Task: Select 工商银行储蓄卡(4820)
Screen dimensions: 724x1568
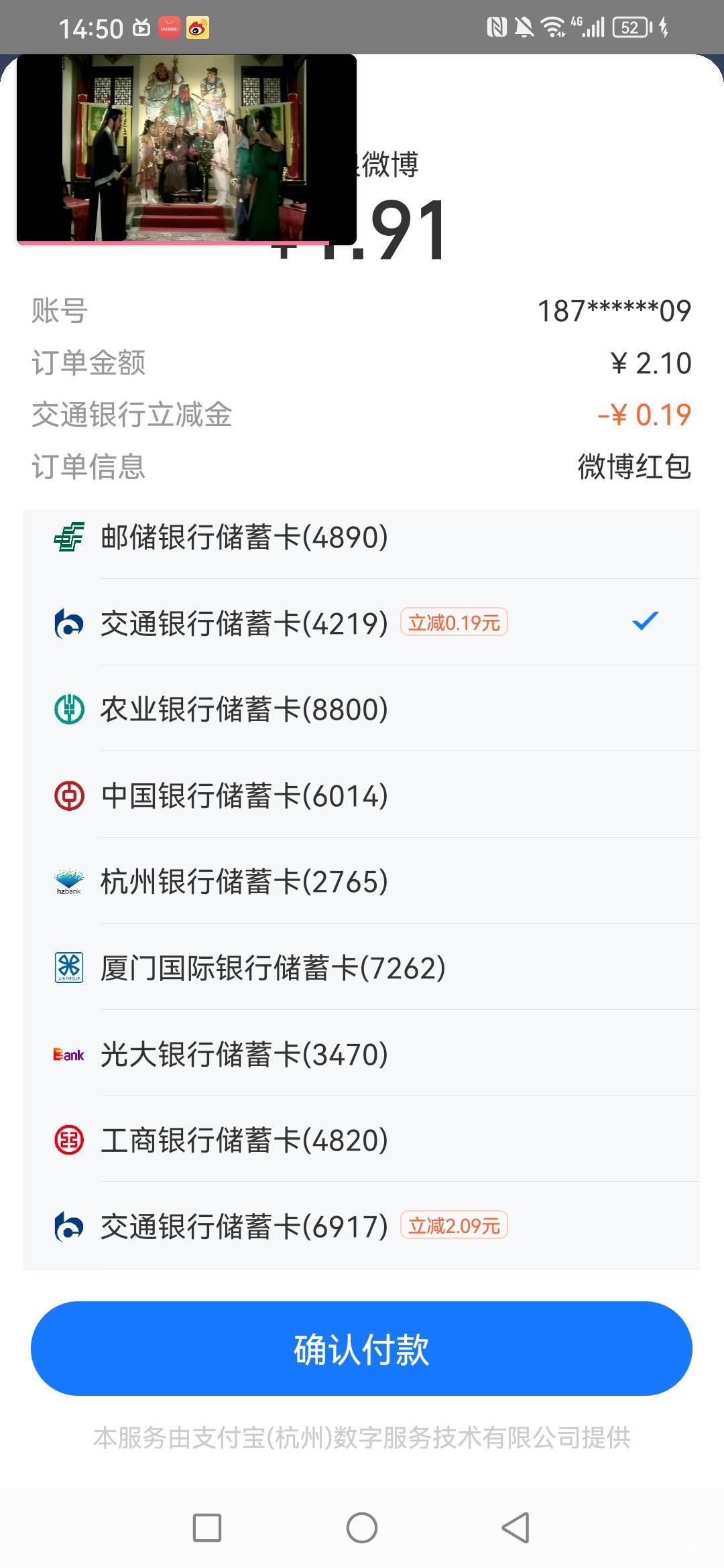Action: click(361, 1139)
